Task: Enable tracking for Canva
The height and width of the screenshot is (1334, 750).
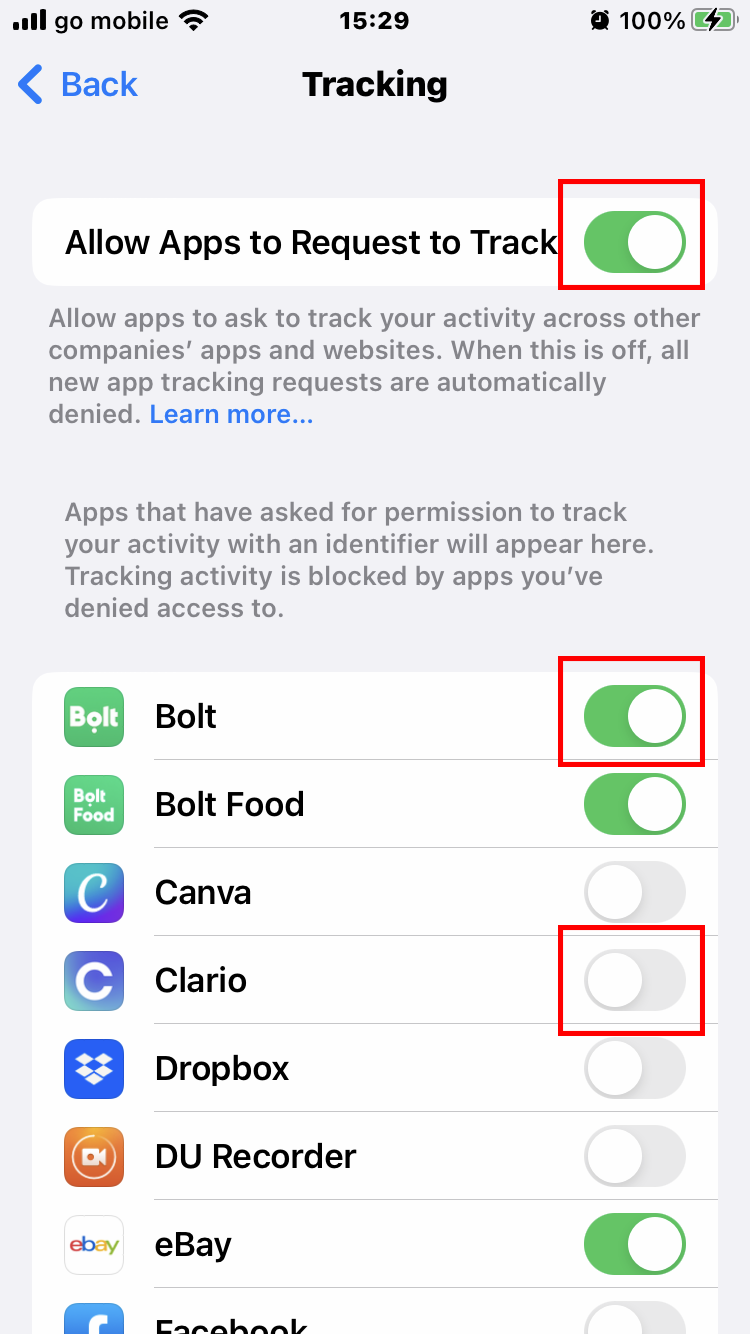Action: (635, 892)
